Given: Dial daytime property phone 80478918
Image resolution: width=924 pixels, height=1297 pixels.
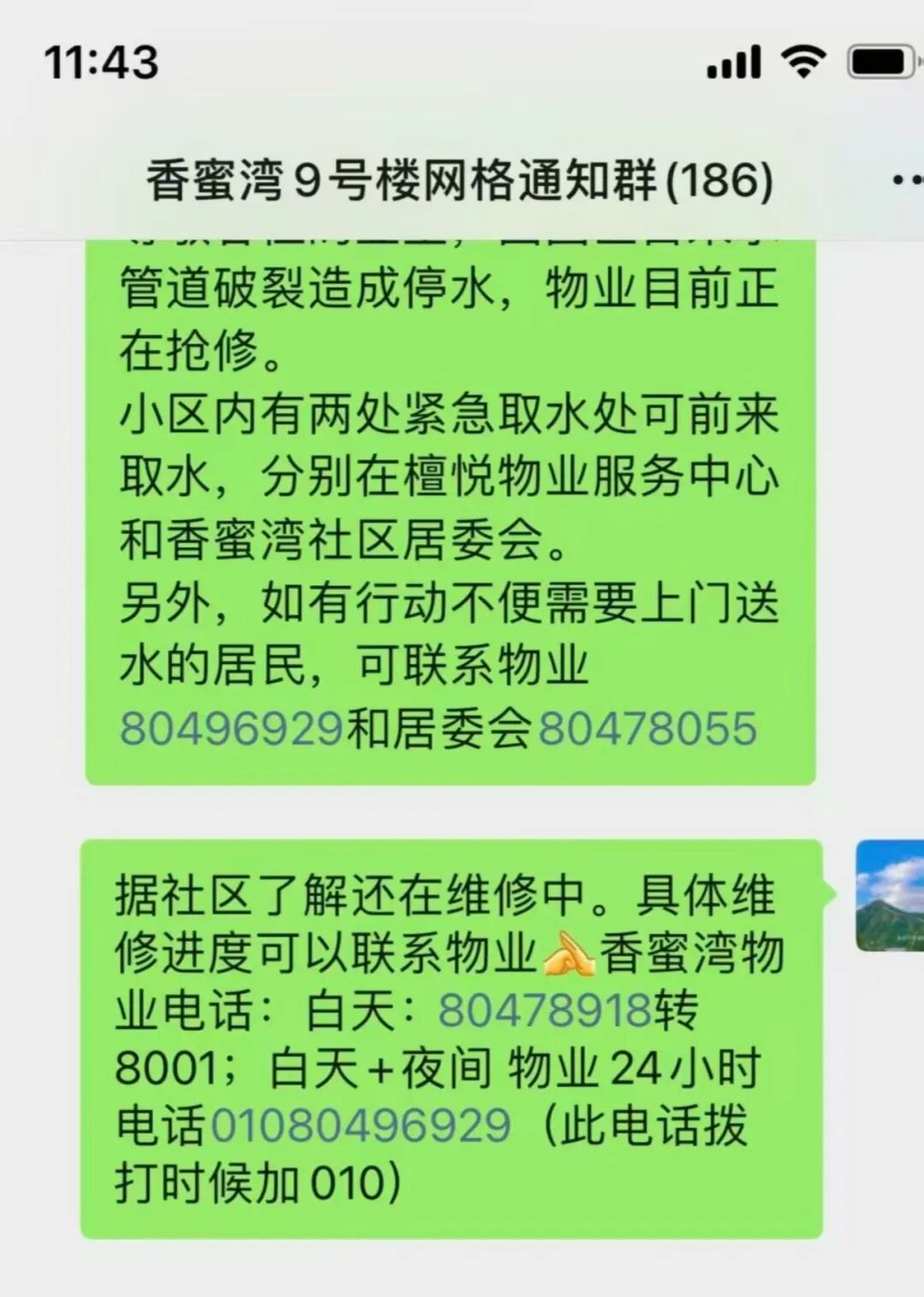Looking at the screenshot, I should coord(546,1010).
